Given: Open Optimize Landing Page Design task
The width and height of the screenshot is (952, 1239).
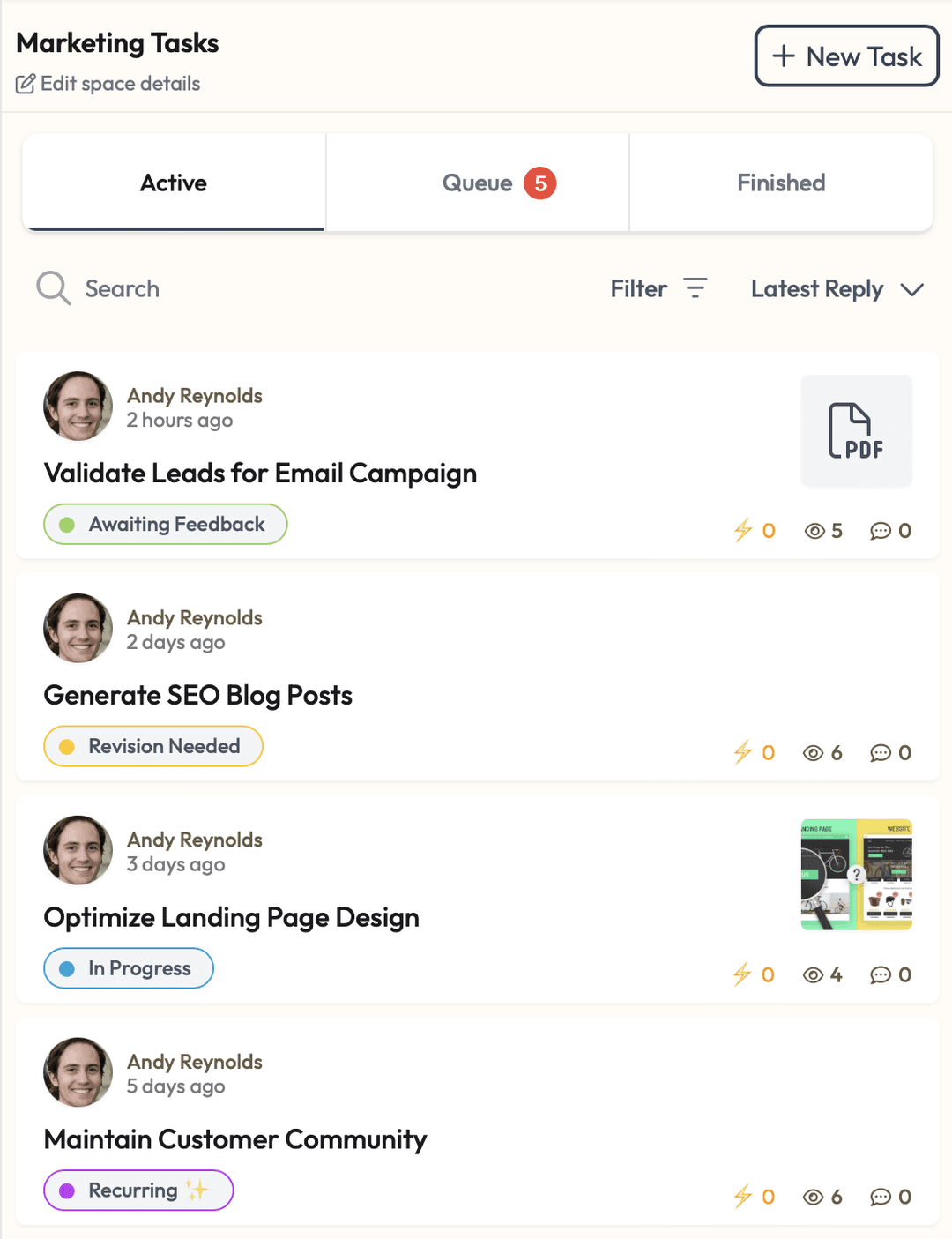Looking at the screenshot, I should [232, 918].
